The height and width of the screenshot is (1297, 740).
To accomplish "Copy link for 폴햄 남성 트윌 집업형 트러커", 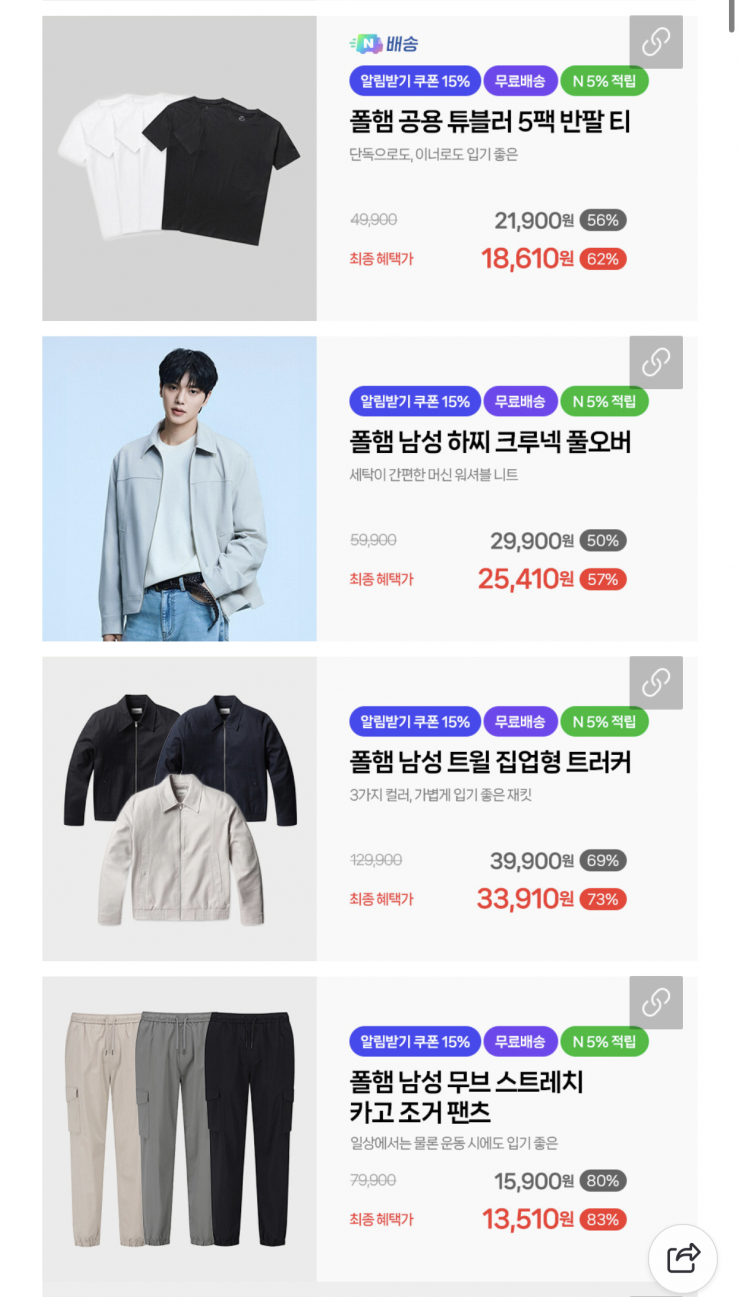I will click(656, 682).
